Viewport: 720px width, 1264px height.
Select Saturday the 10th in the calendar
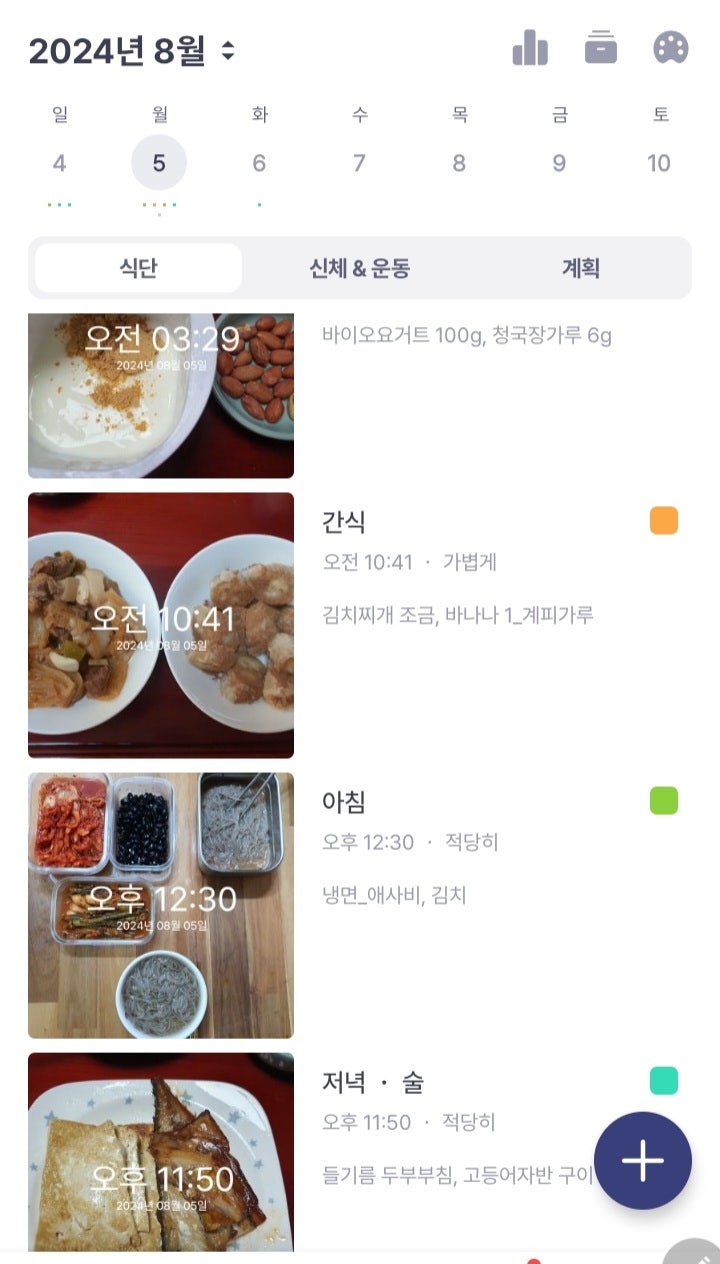pos(659,163)
